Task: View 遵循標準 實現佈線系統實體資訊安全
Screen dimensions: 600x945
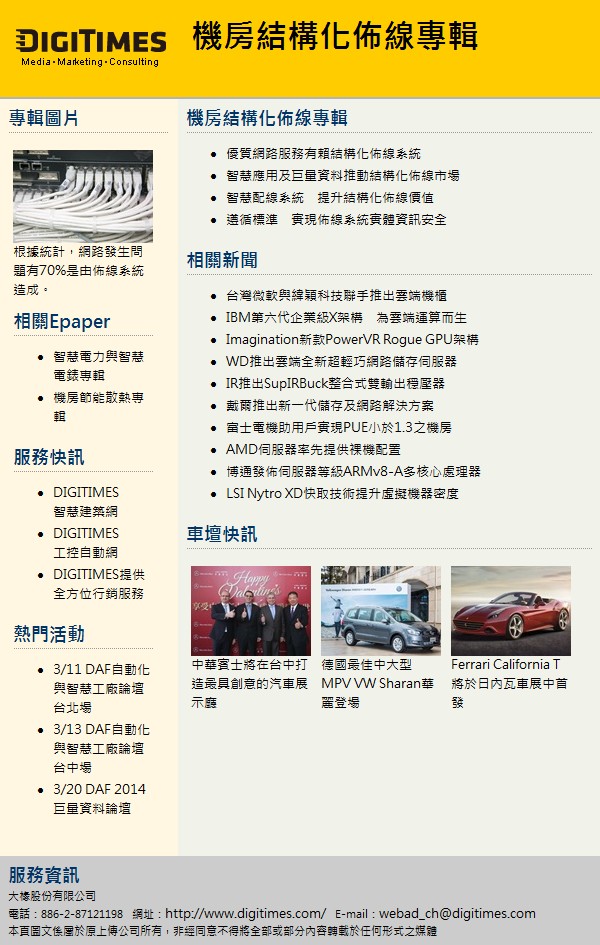Action: tap(336, 220)
